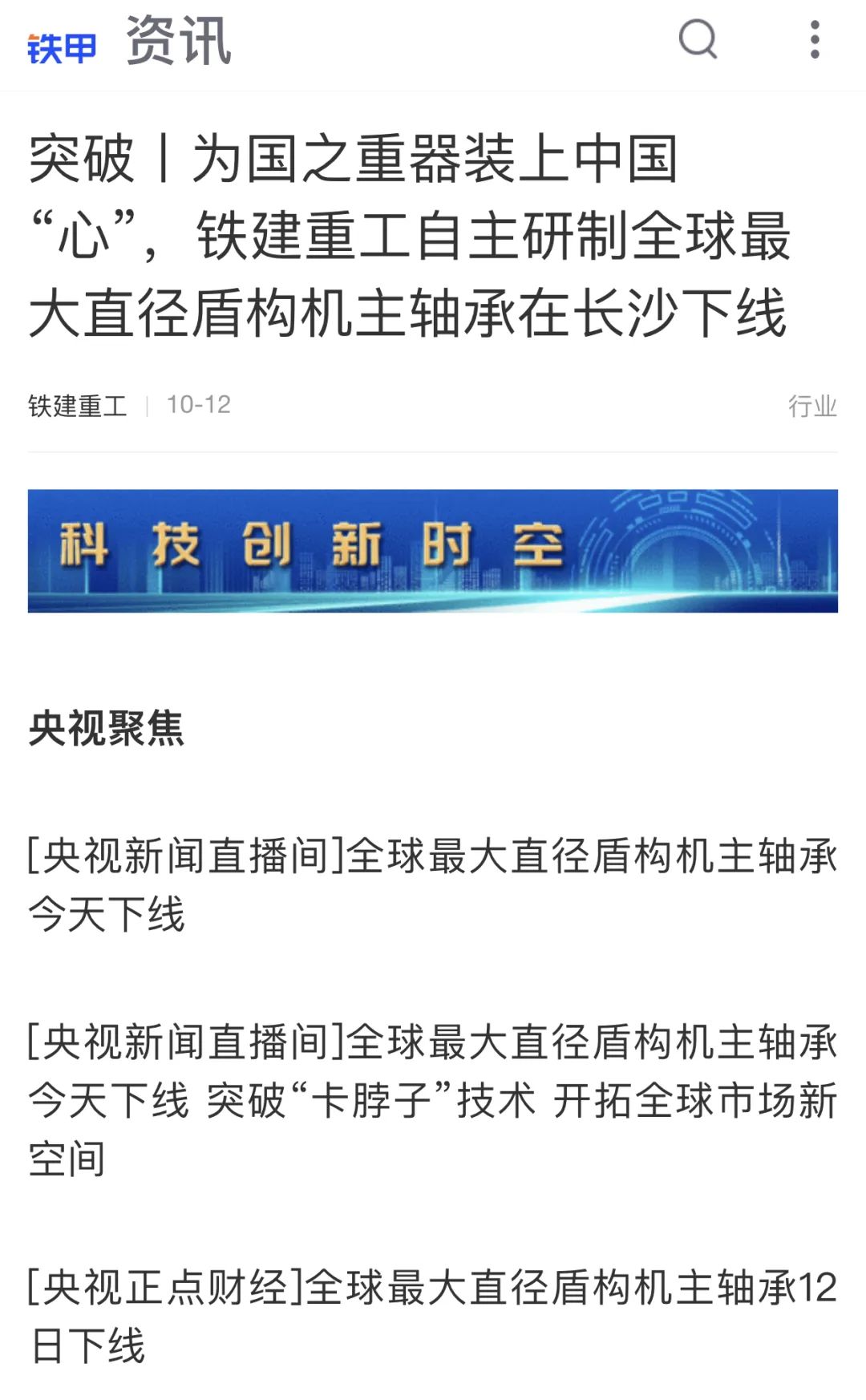
Task: Open the search icon
Action: coord(698,39)
